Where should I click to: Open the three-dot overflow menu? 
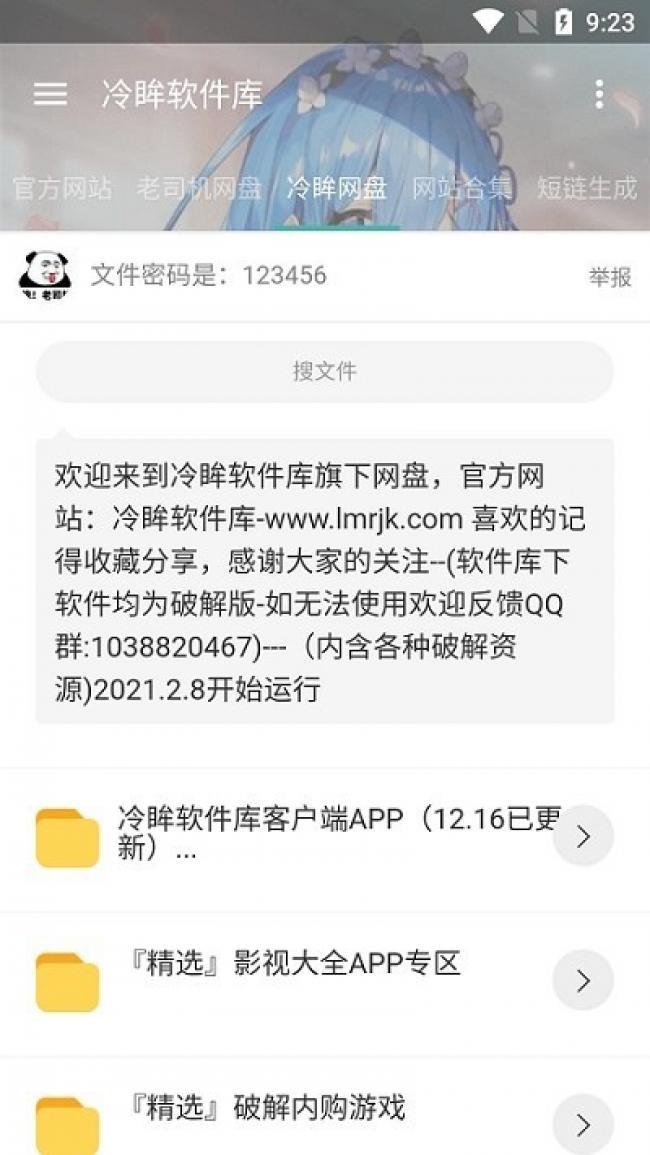point(599,94)
